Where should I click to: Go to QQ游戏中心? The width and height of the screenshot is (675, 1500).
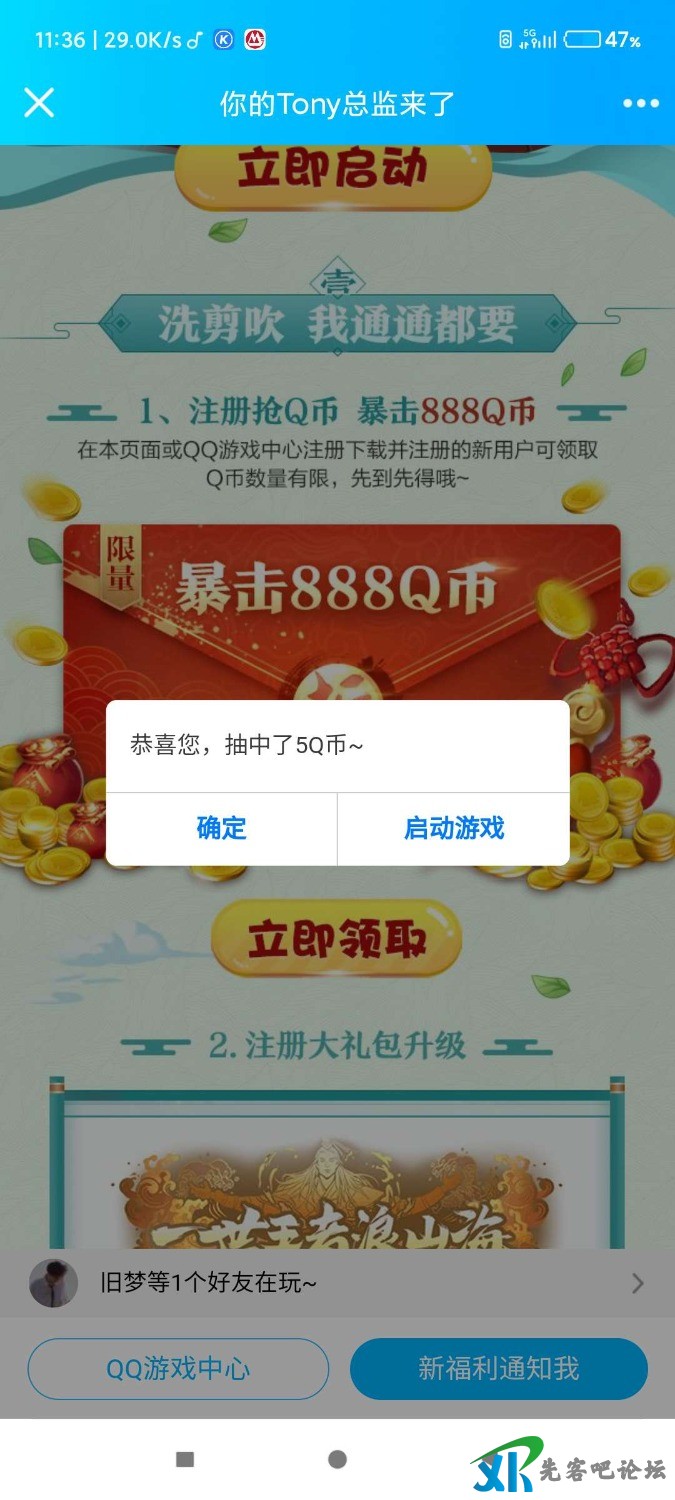pos(178,1369)
